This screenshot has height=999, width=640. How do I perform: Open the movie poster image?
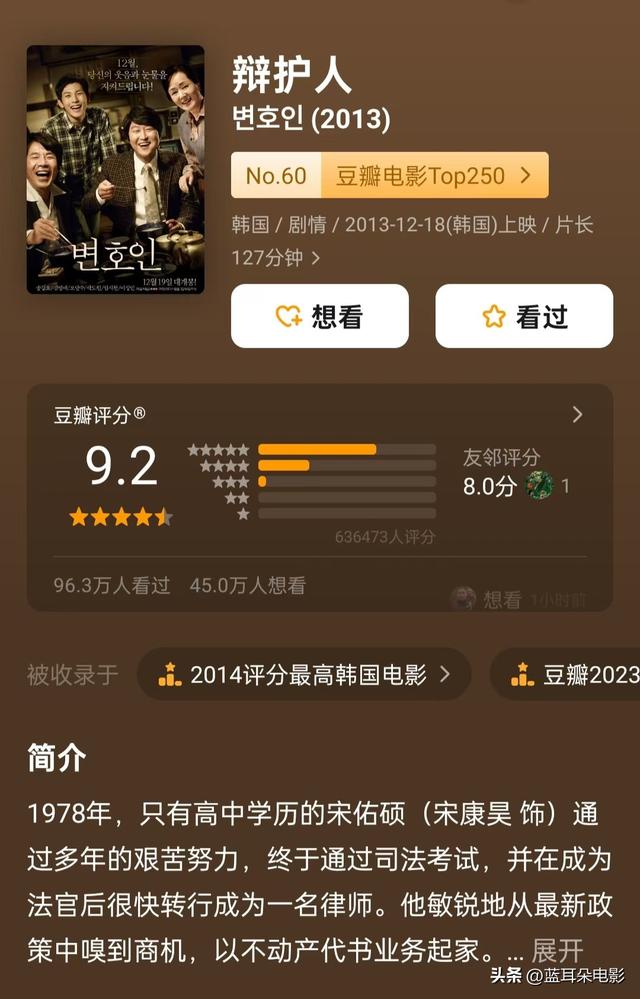(115, 170)
